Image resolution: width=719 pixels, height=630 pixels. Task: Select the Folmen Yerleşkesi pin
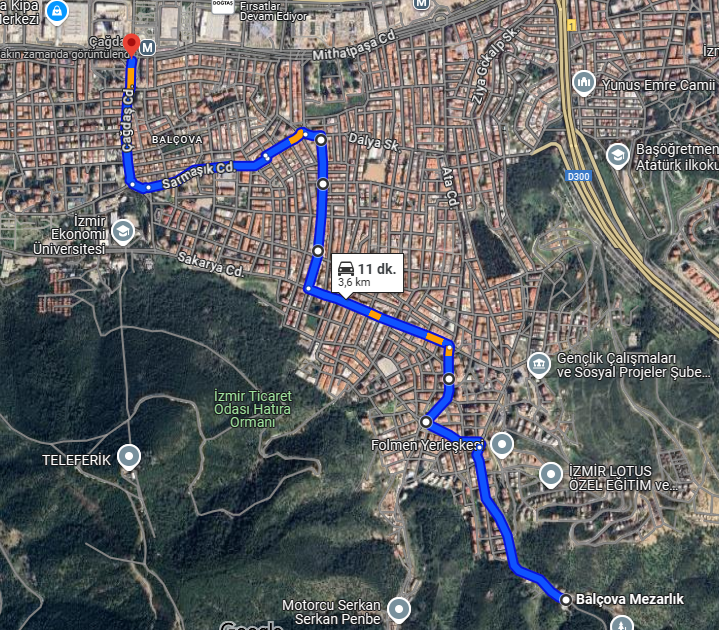tap(501, 443)
